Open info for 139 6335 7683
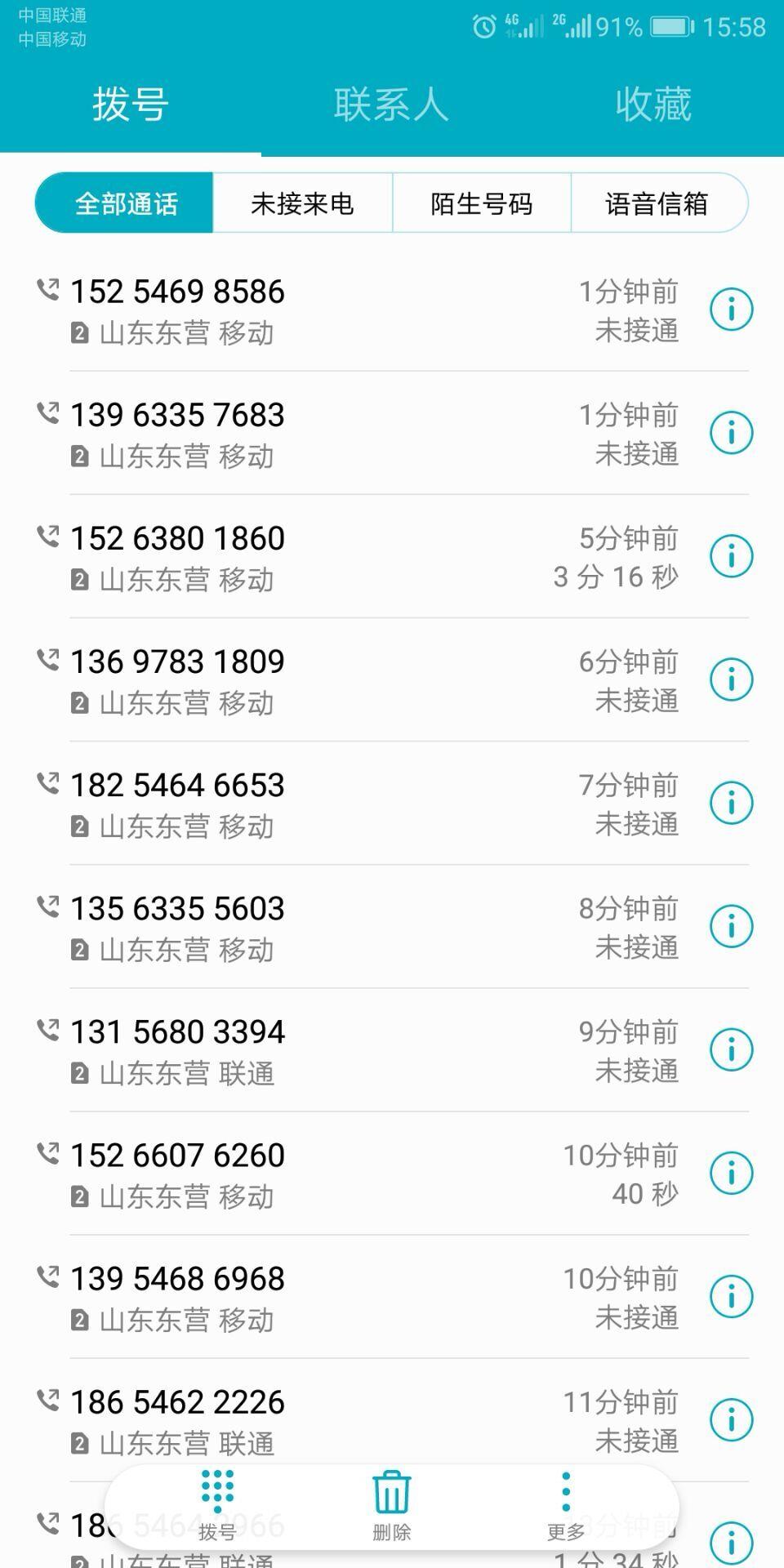784x1568 pixels. coord(731,433)
